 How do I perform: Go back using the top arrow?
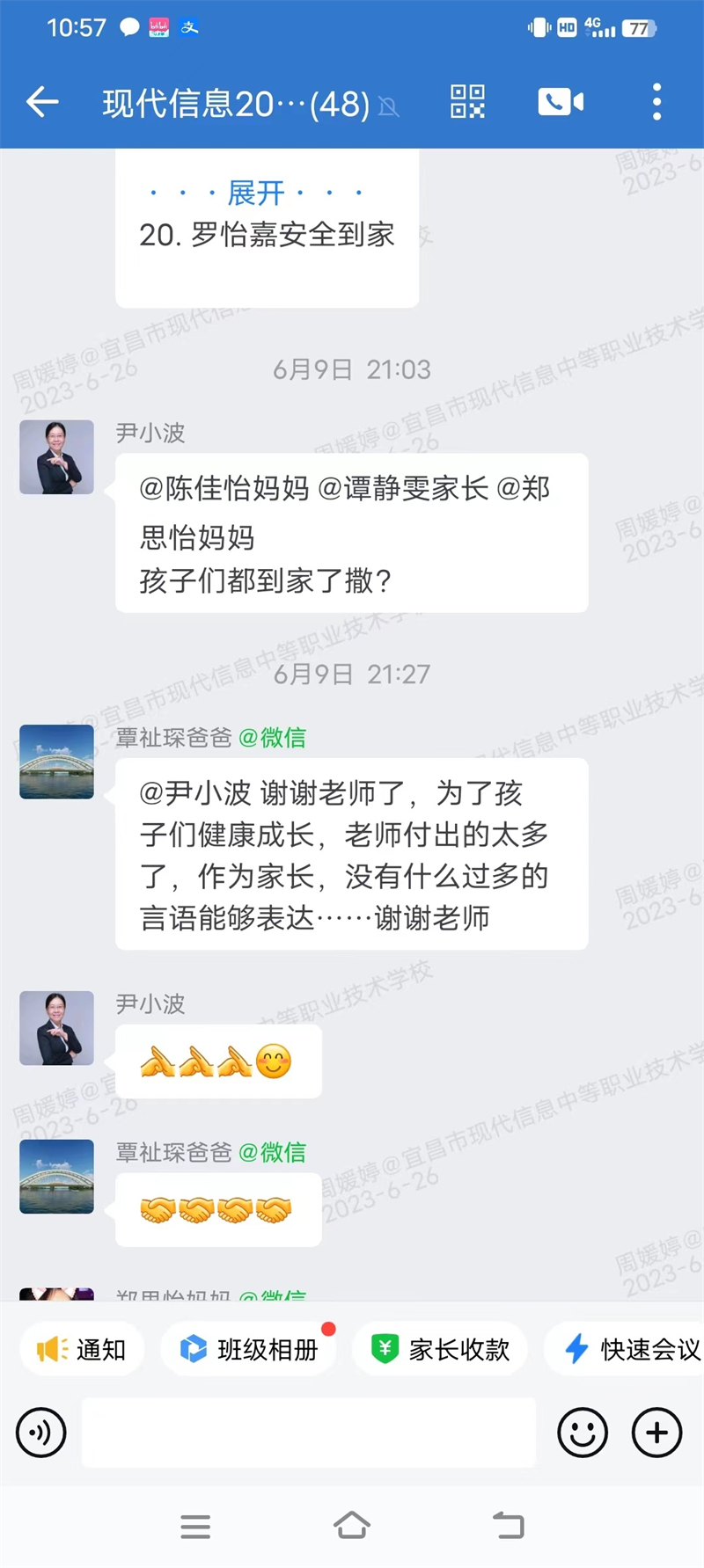pos(42,103)
